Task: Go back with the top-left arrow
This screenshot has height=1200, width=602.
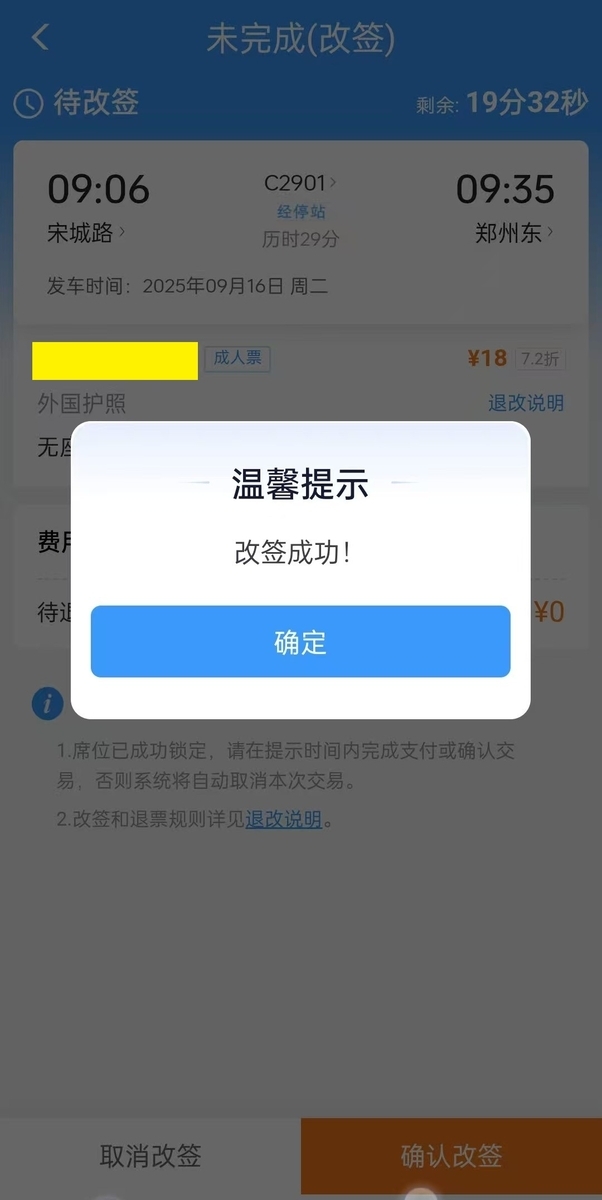Action: click(40, 38)
